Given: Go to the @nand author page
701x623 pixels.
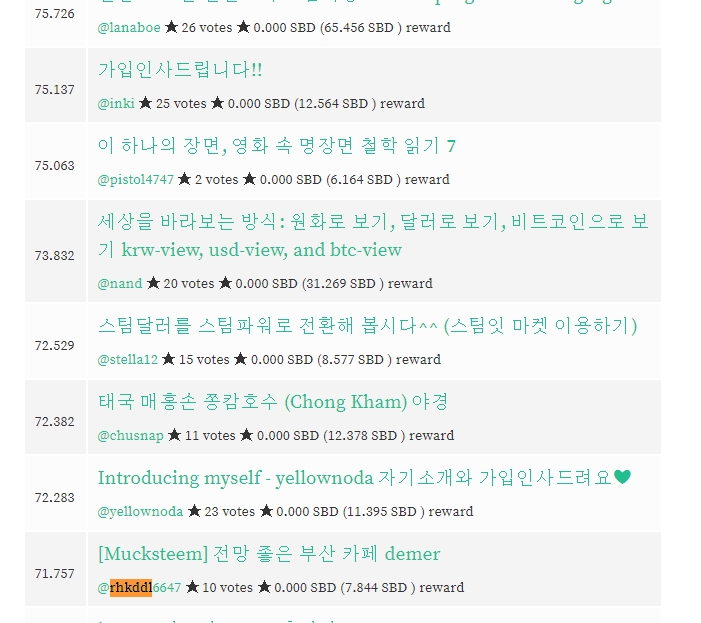Looking at the screenshot, I should (120, 284).
